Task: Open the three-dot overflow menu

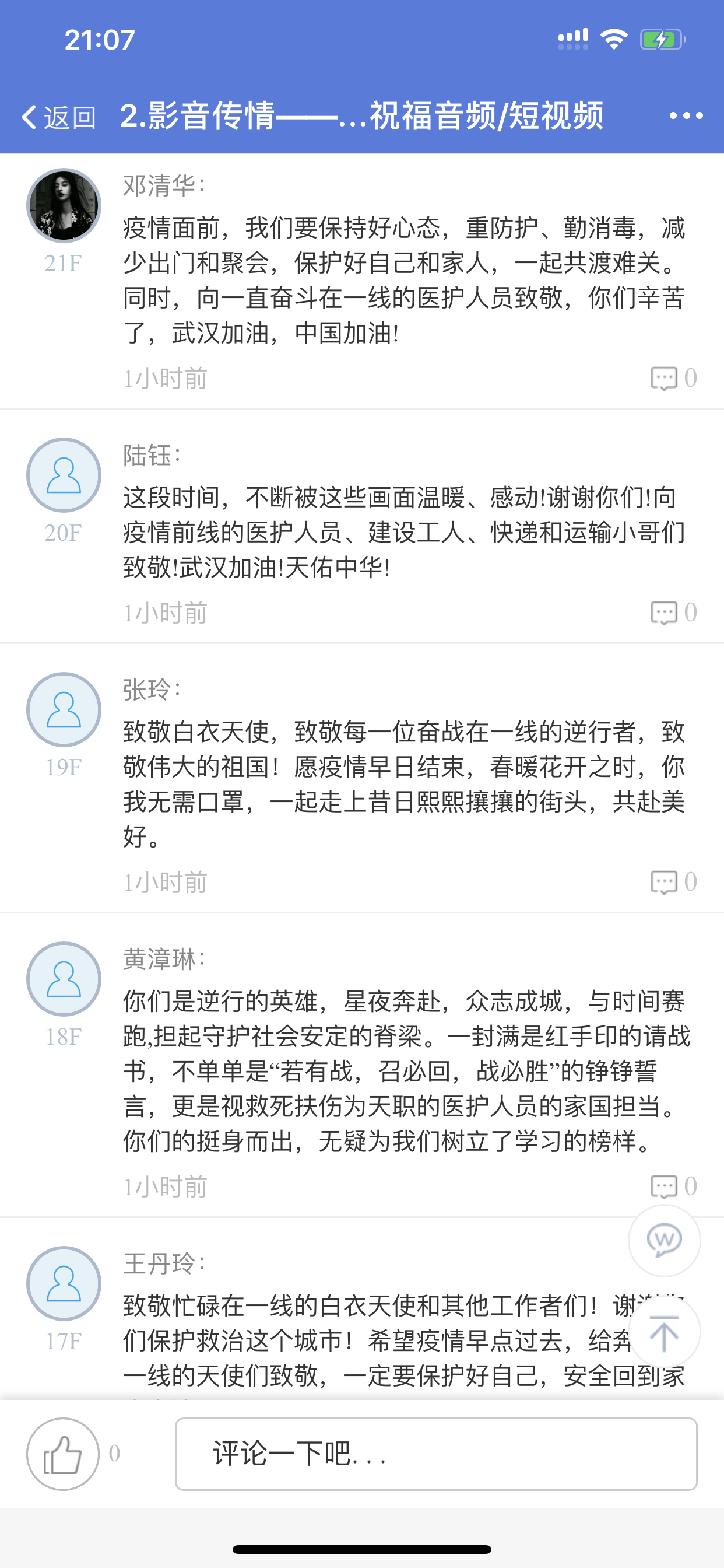Action: click(x=686, y=116)
